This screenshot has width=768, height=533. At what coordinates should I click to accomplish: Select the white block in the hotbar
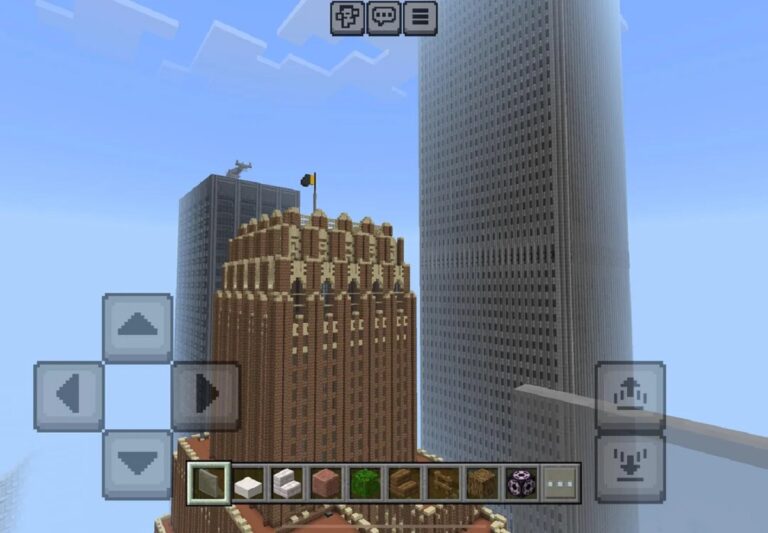pyautogui.click(x=248, y=484)
